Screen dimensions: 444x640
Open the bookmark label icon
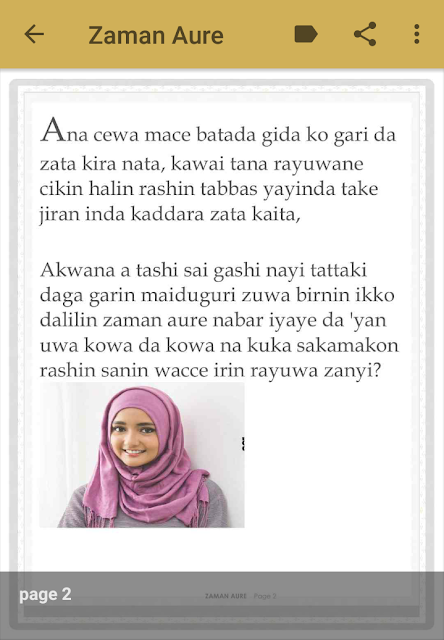[x=306, y=34]
